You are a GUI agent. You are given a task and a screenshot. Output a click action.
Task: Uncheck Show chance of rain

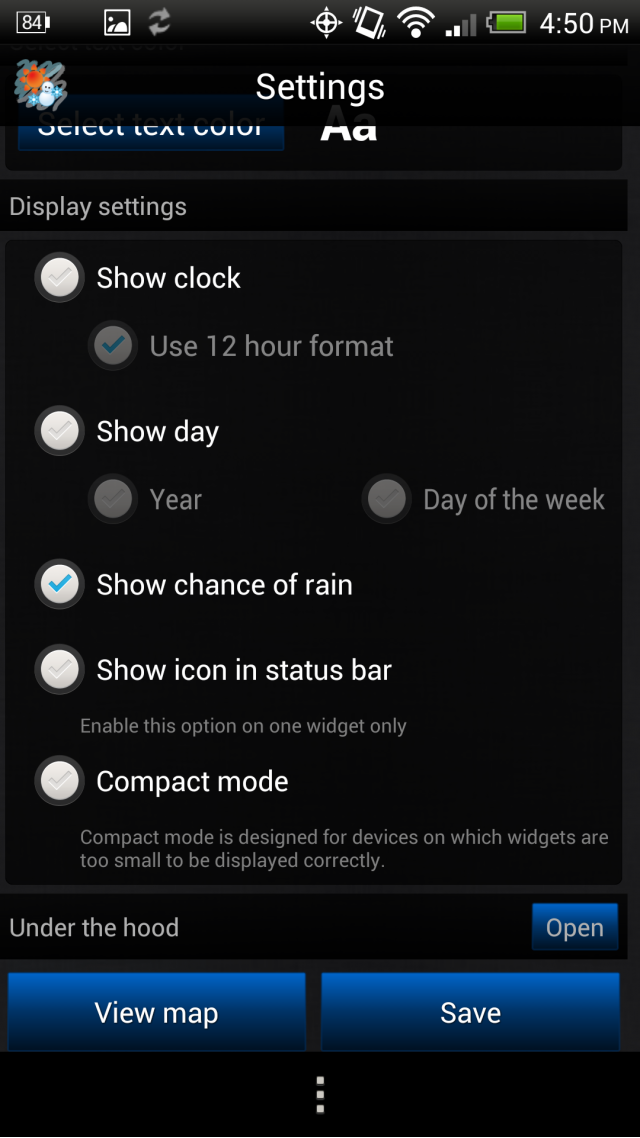coord(60,584)
